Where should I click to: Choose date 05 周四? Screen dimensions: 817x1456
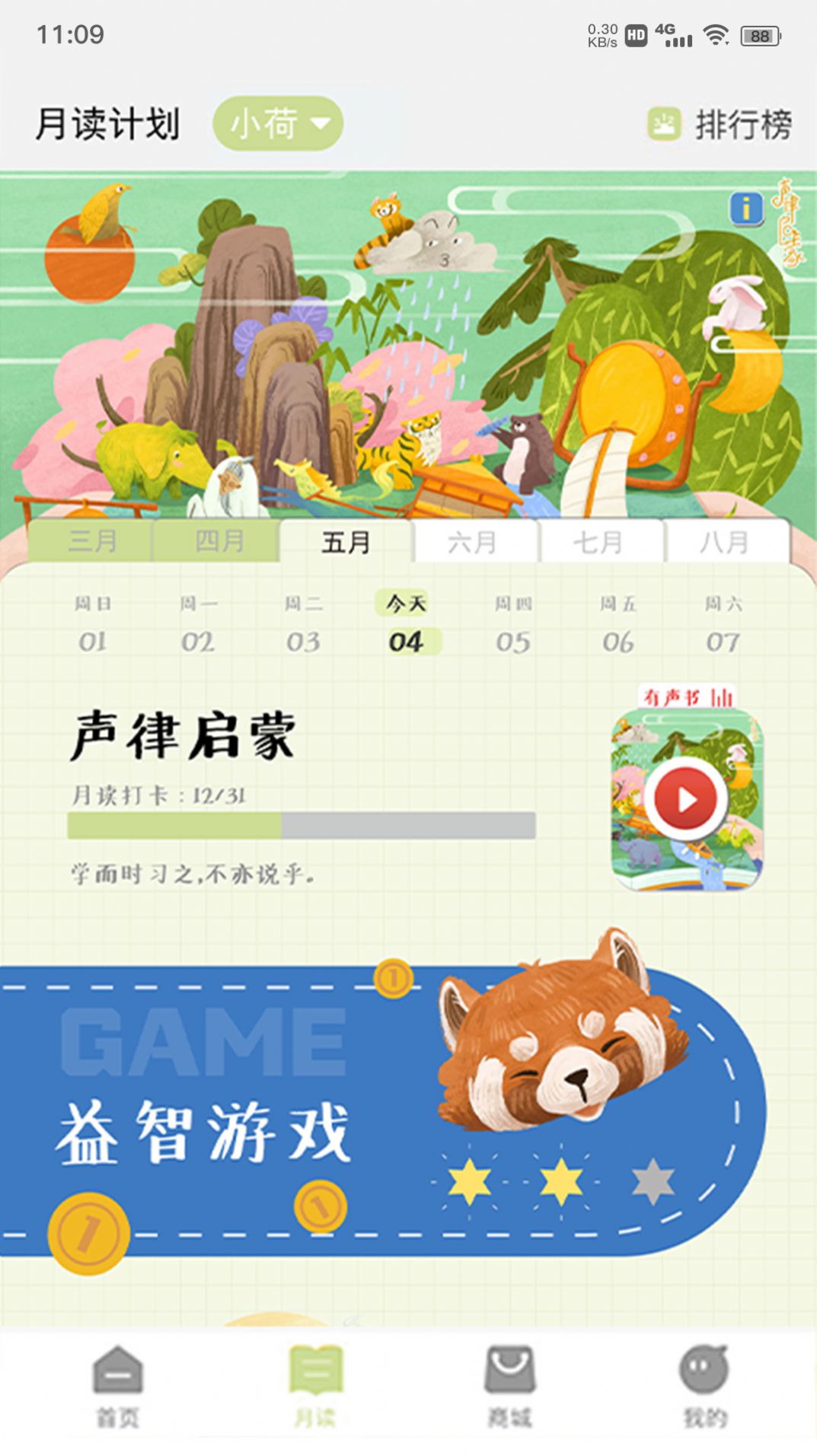click(x=513, y=626)
